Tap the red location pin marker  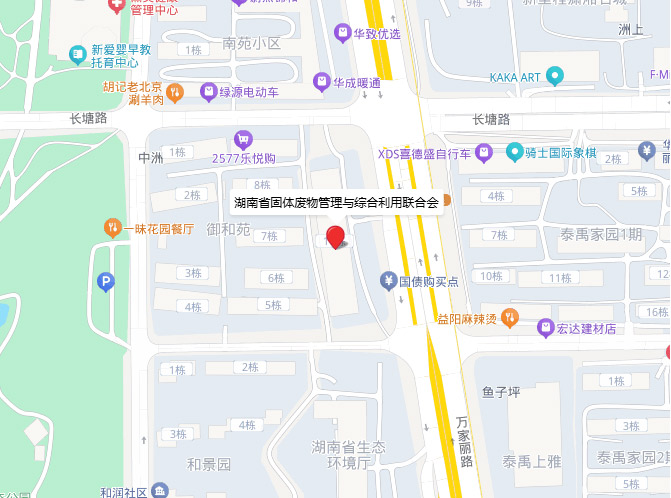(x=337, y=238)
